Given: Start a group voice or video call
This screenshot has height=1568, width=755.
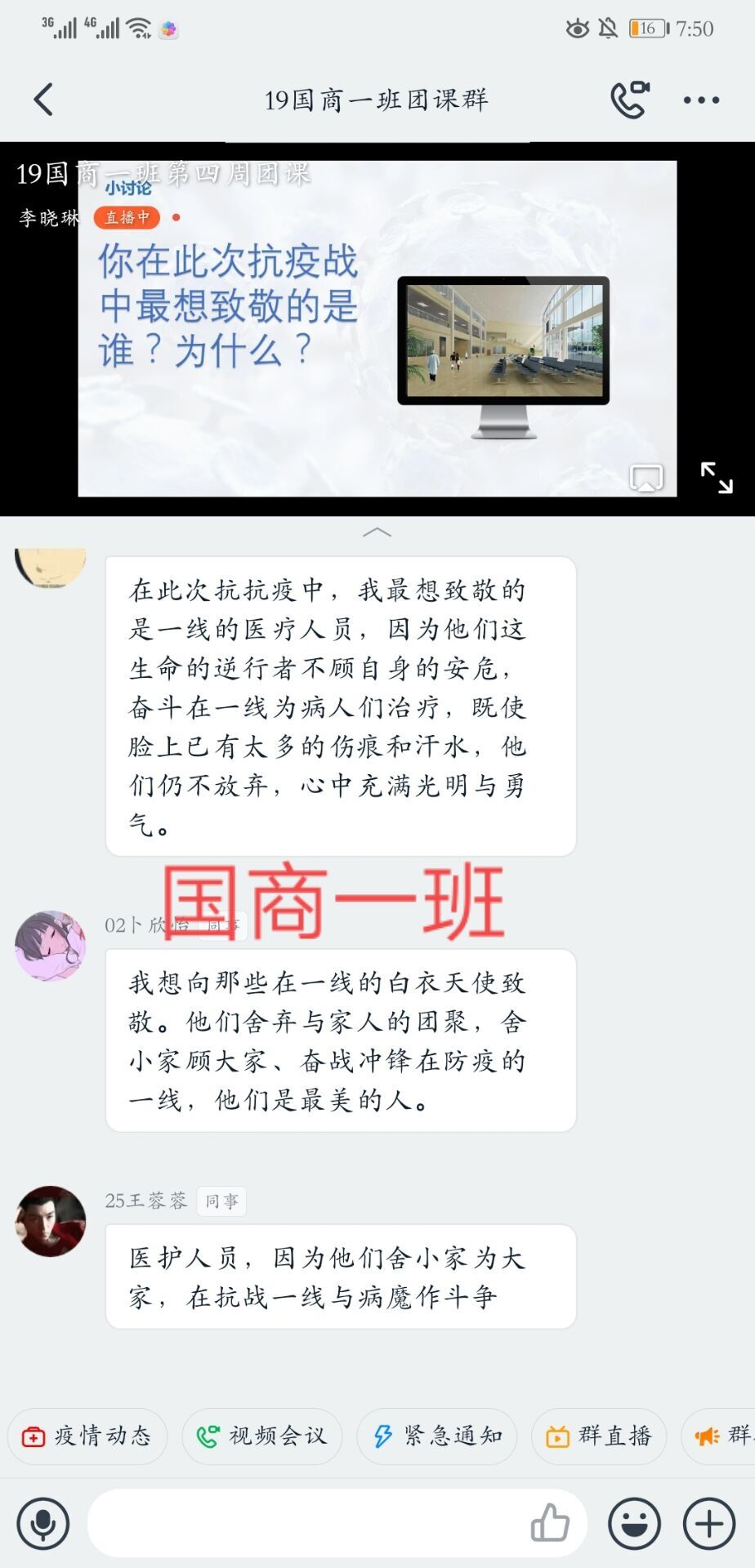Looking at the screenshot, I should (x=629, y=100).
